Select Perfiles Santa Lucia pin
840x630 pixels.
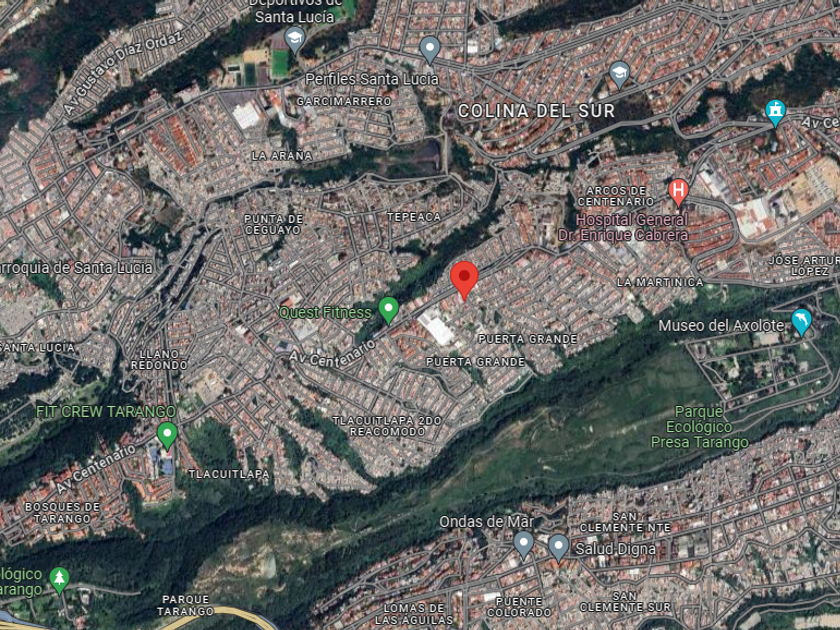pyautogui.click(x=430, y=48)
